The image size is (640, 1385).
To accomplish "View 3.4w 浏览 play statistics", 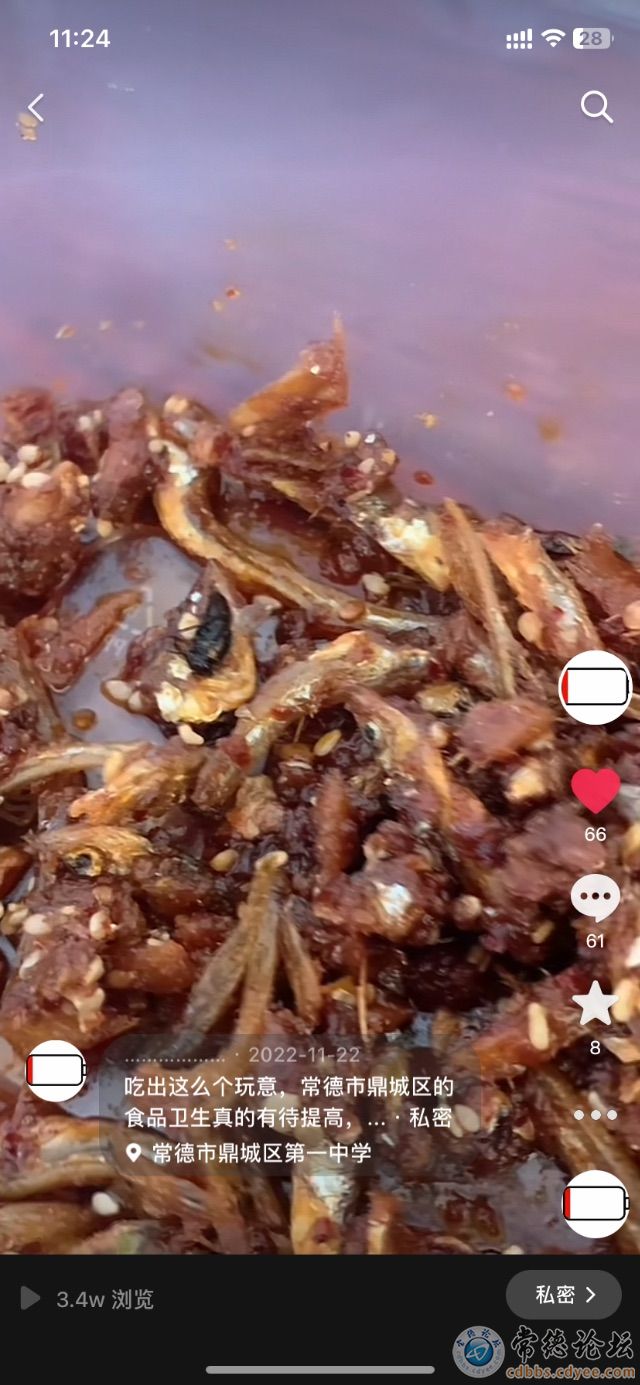I will (88, 1299).
